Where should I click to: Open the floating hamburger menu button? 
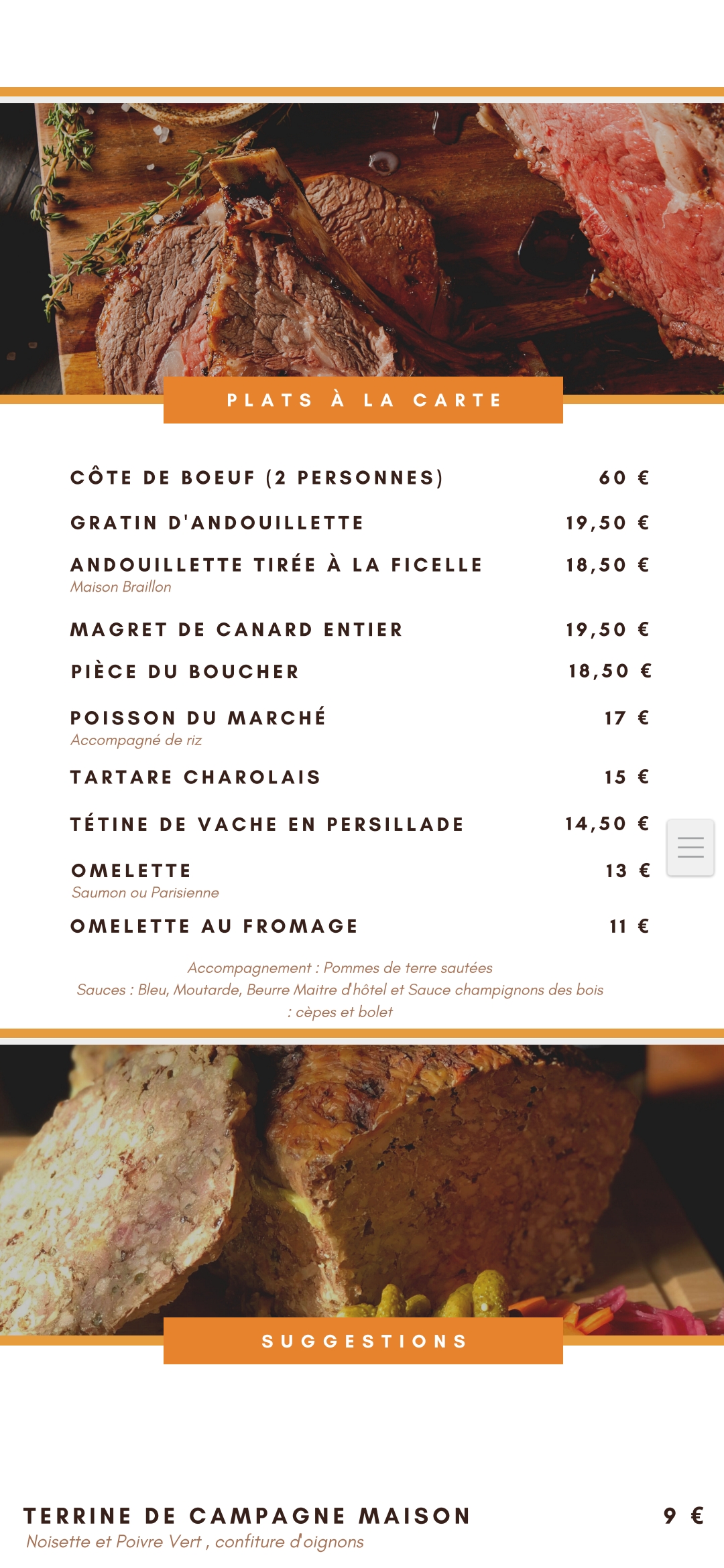pos(690,848)
